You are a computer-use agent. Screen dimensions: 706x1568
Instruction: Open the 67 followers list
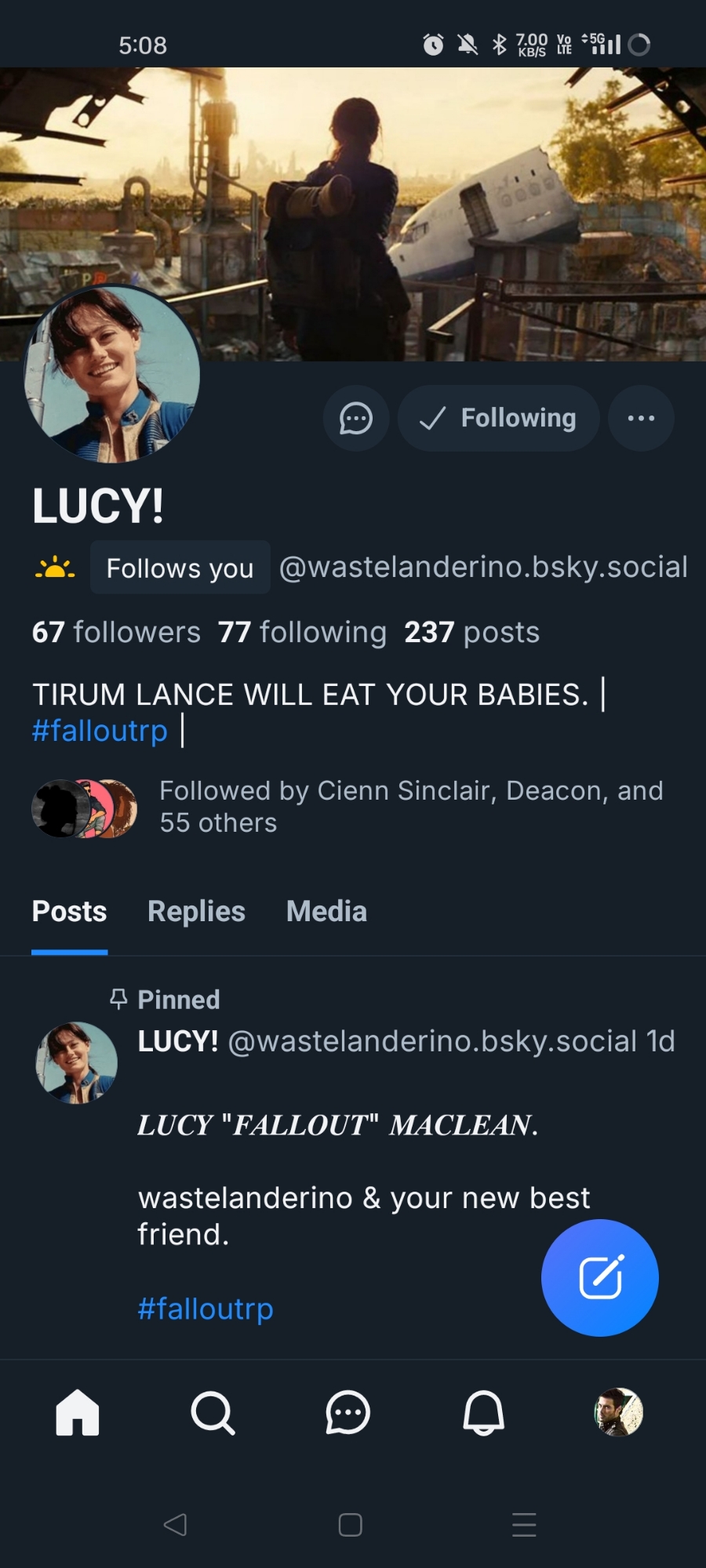pyautogui.click(x=116, y=632)
